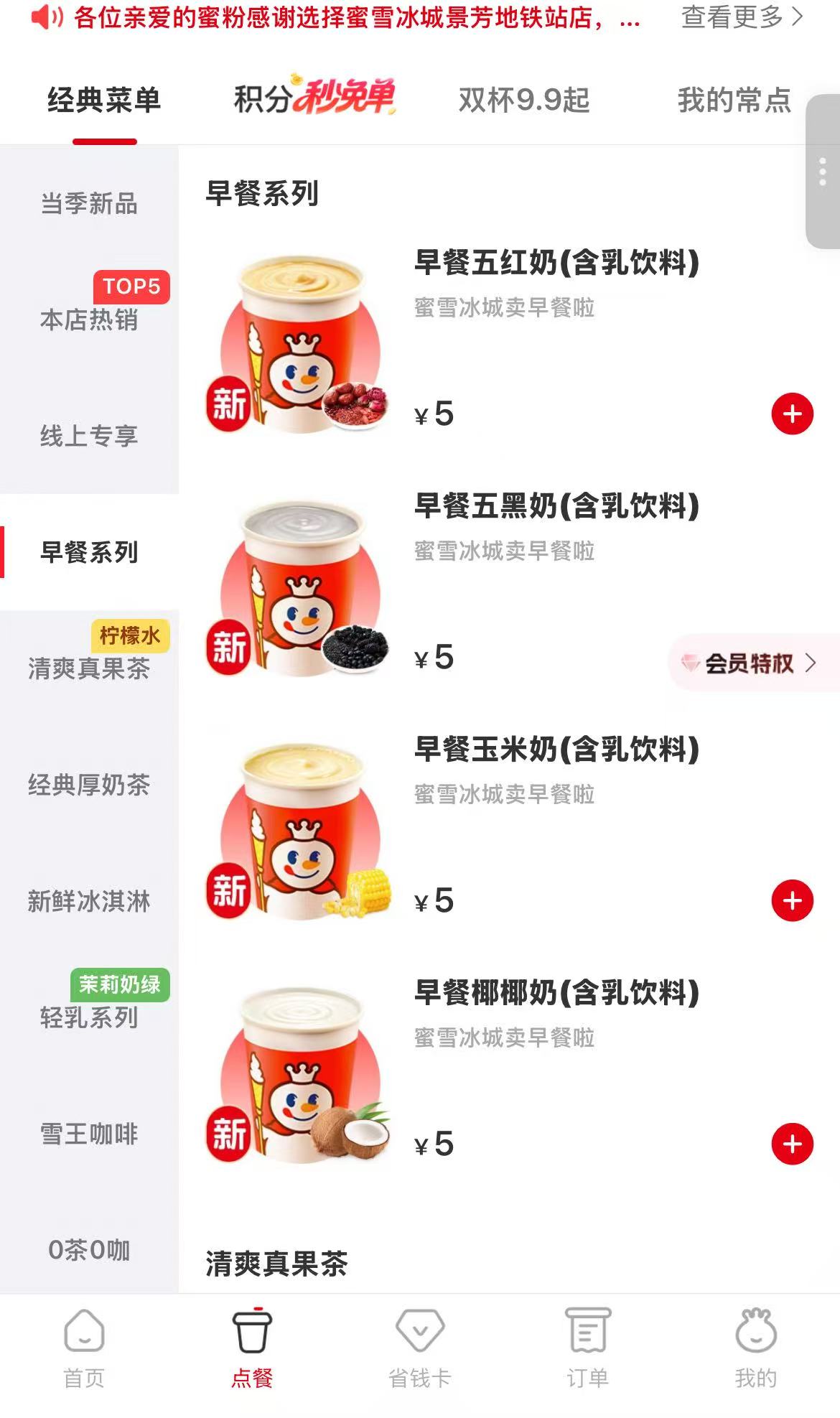The height and width of the screenshot is (1418, 840).
Task: Add 早餐椰椰奶 to the order
Action: point(792,1144)
